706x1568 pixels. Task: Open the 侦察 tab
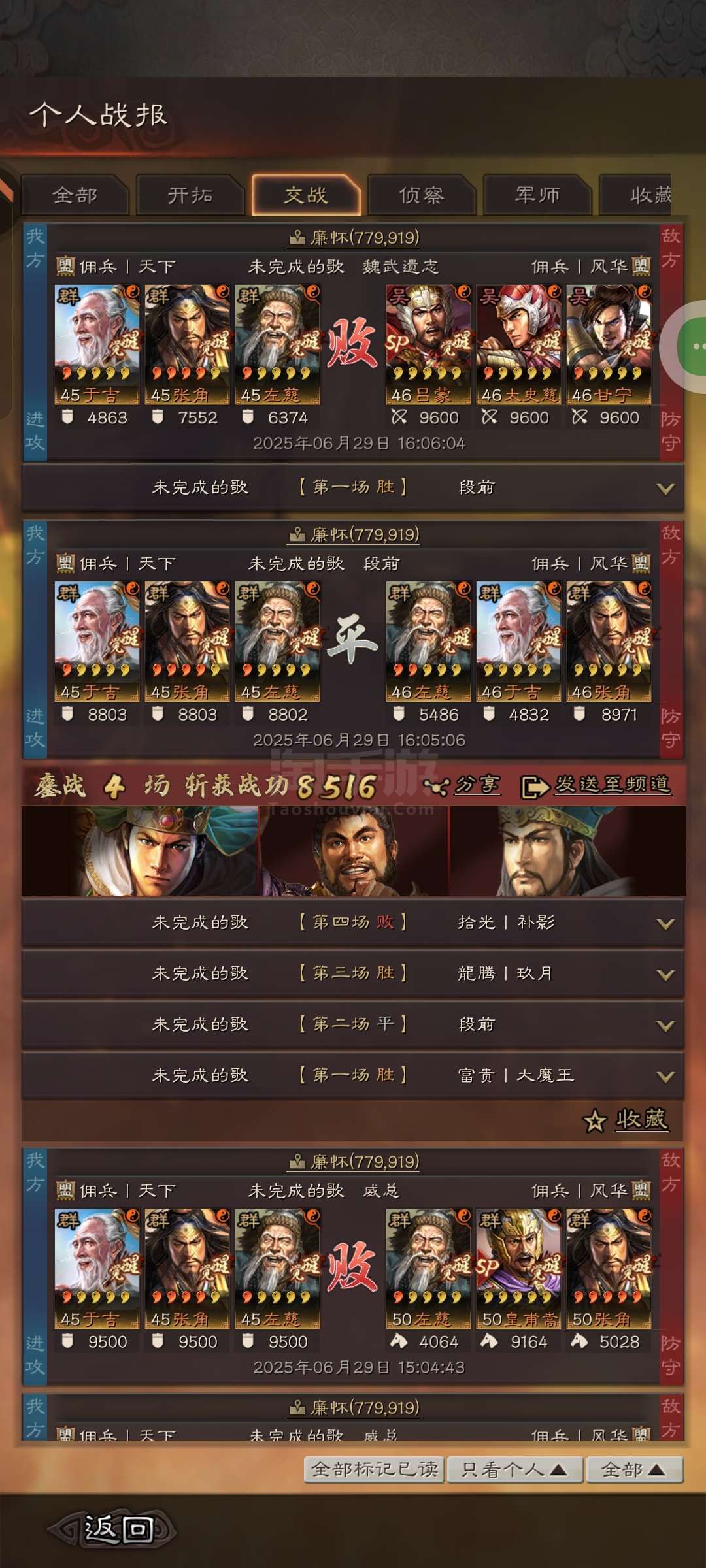pos(422,195)
